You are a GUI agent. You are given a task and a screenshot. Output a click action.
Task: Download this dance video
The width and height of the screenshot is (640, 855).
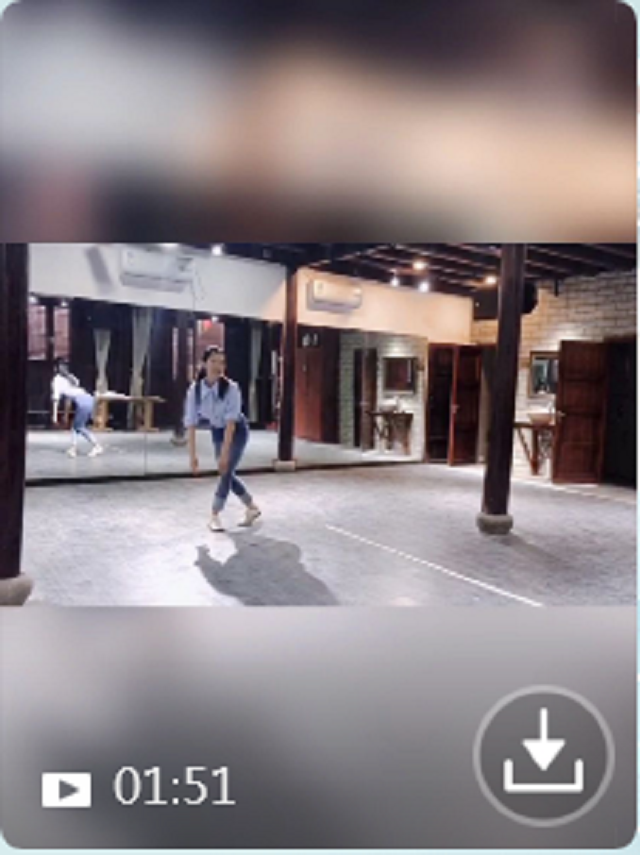tap(543, 755)
